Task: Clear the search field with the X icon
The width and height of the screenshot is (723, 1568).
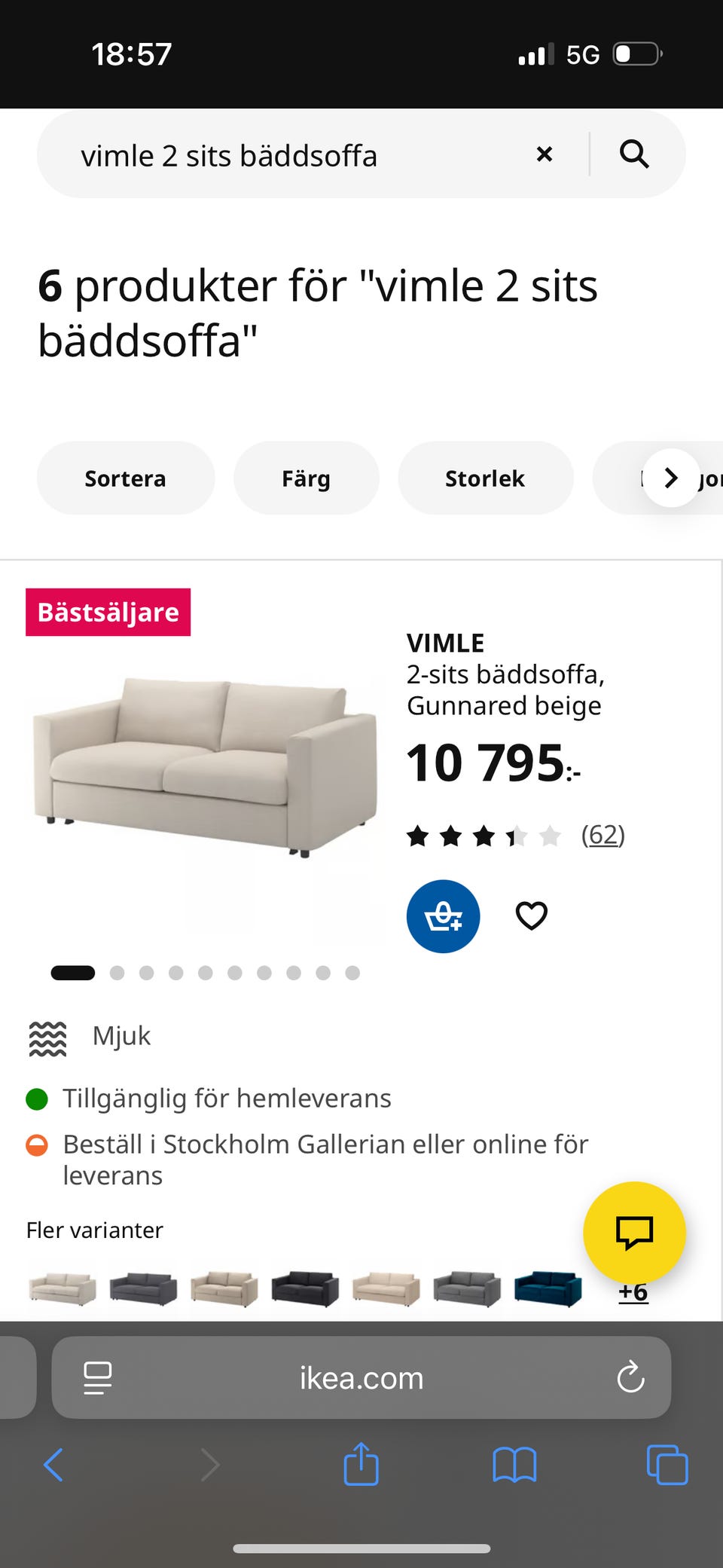Action: click(545, 154)
